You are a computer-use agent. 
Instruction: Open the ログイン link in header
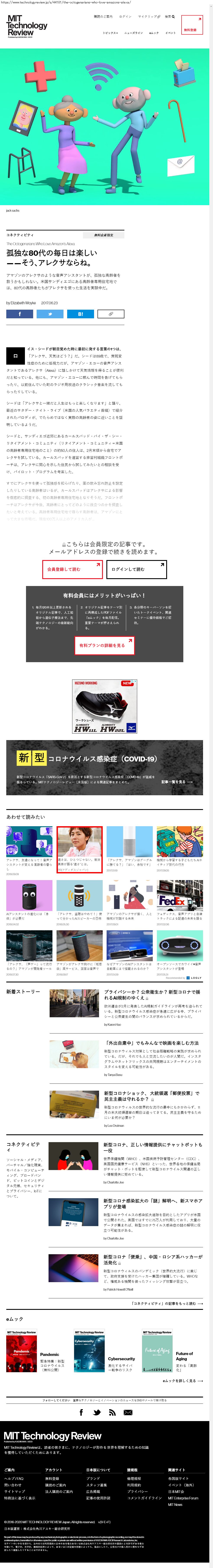tap(125, 16)
